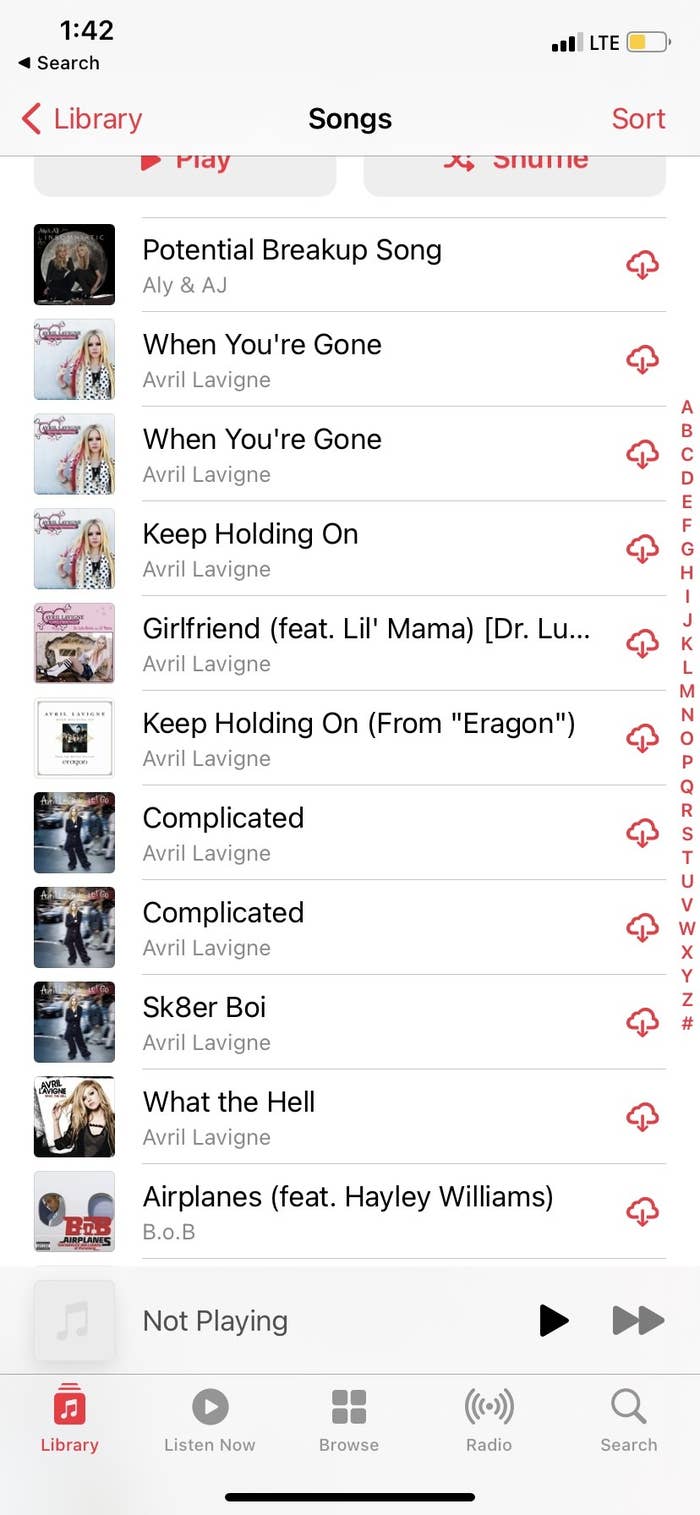Select Keep Holding On (From "Eragon")

(350, 738)
